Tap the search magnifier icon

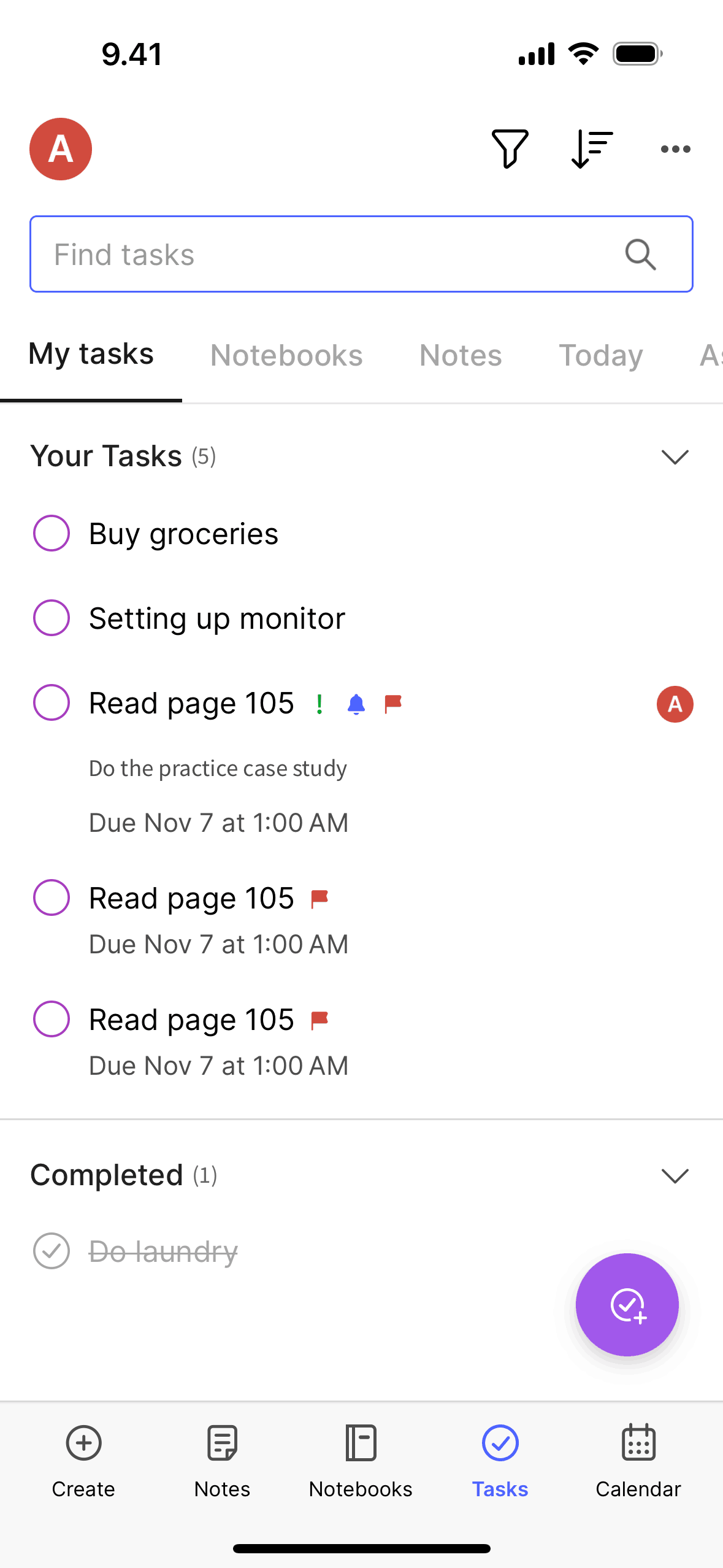point(640,254)
